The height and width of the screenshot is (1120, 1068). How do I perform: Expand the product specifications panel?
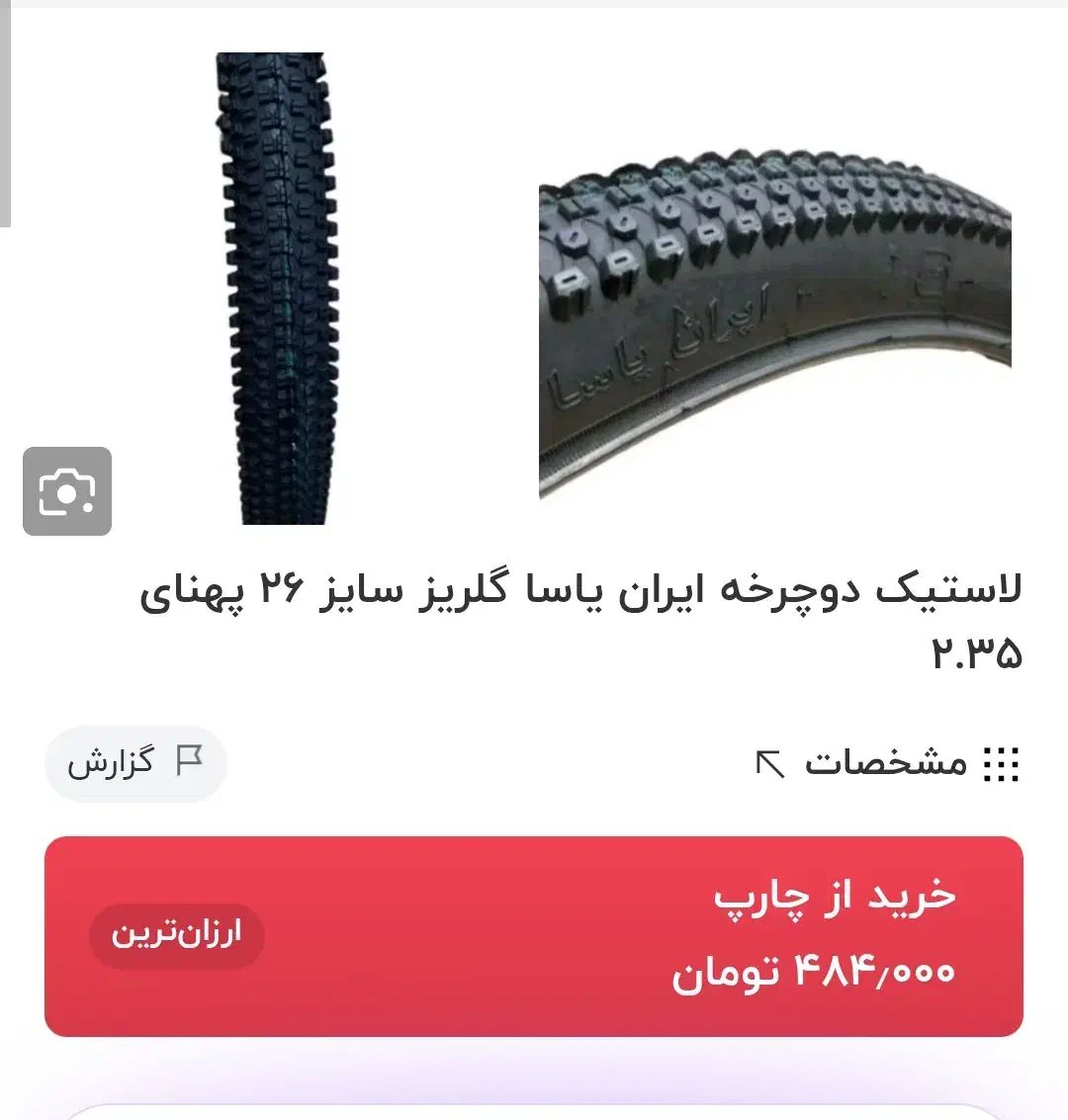pyautogui.click(x=884, y=761)
